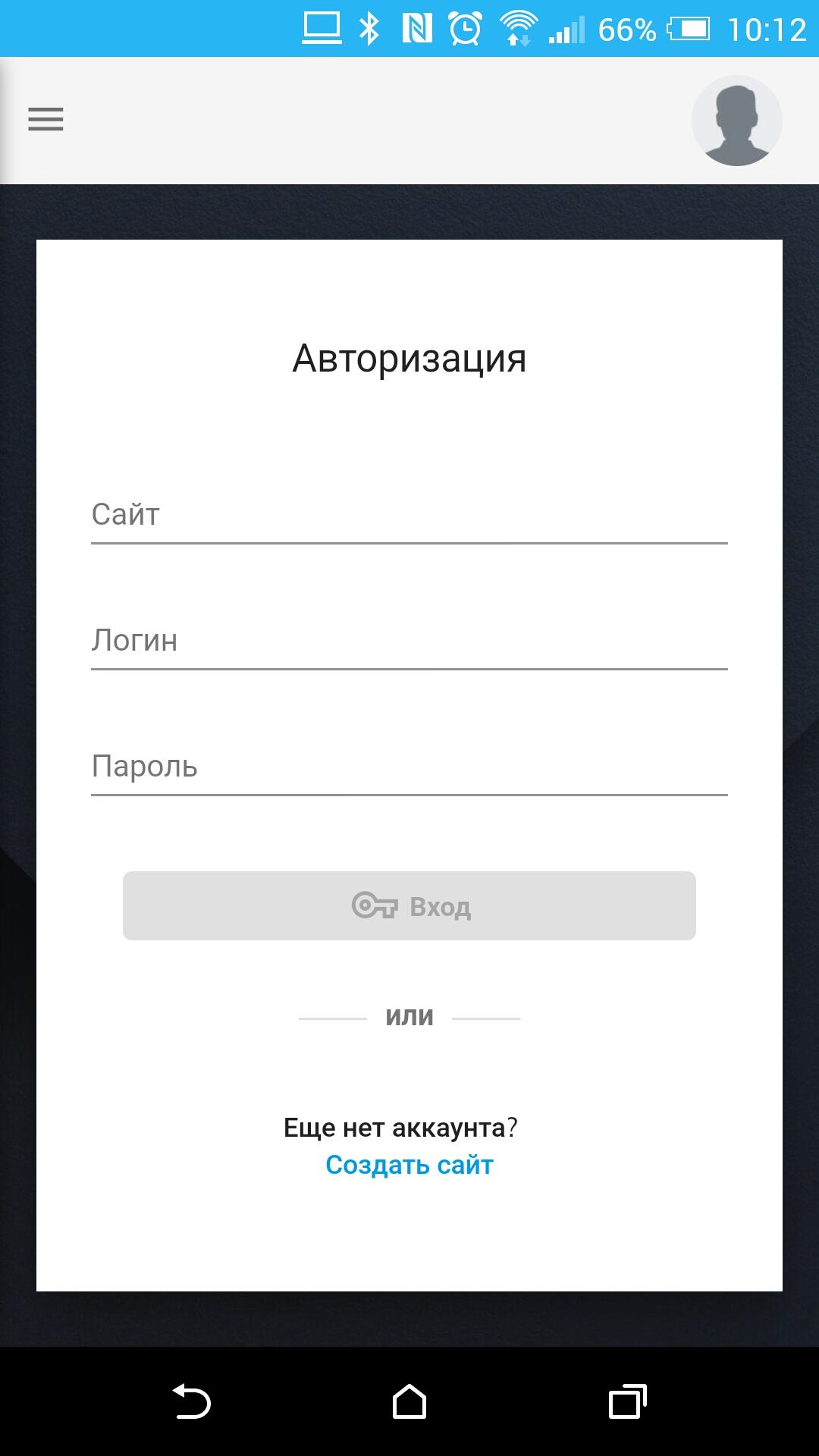
Task: Focus the Сайт input field
Action: tap(409, 516)
